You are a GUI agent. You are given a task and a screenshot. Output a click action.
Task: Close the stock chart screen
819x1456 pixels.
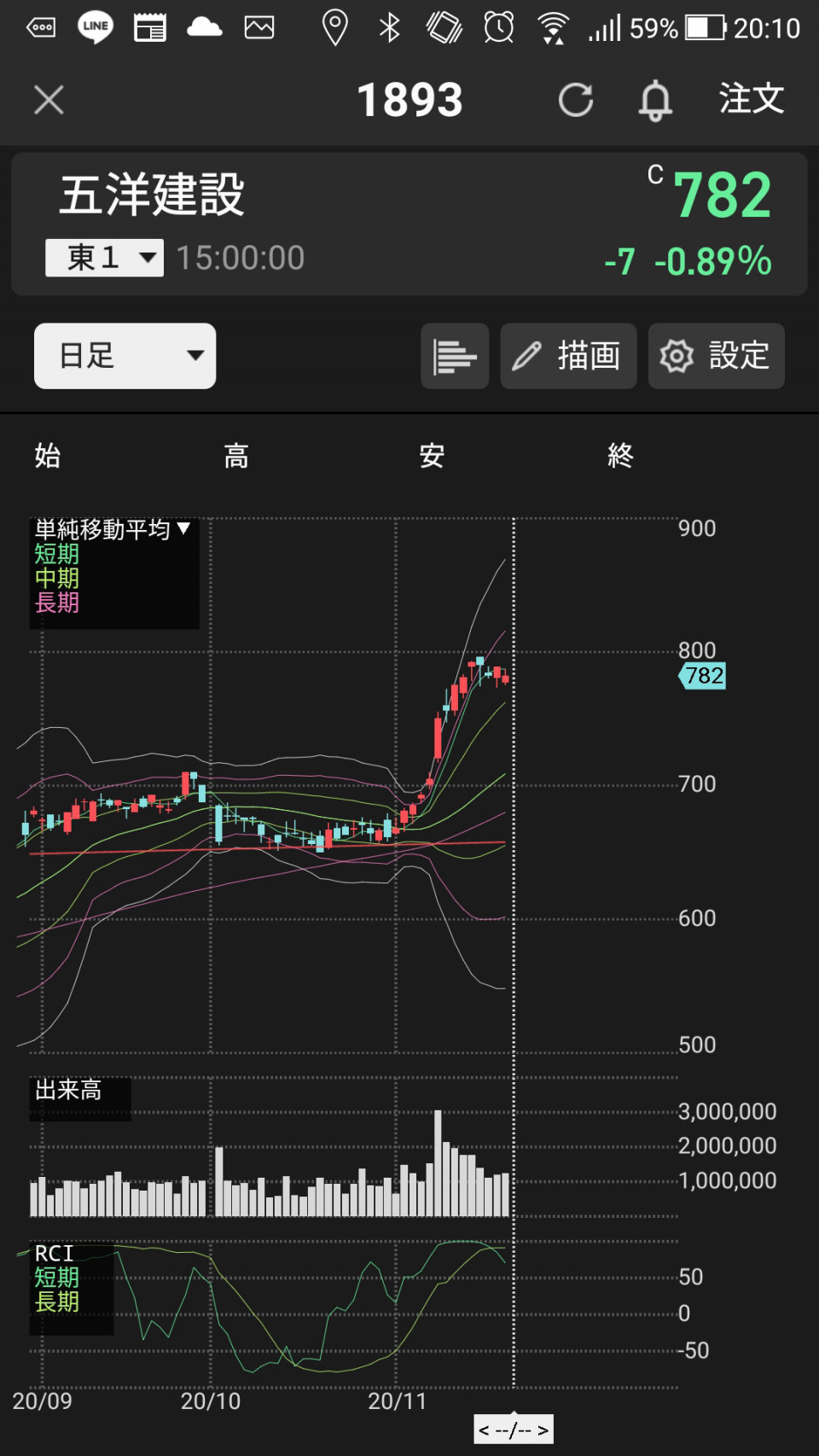(49, 100)
